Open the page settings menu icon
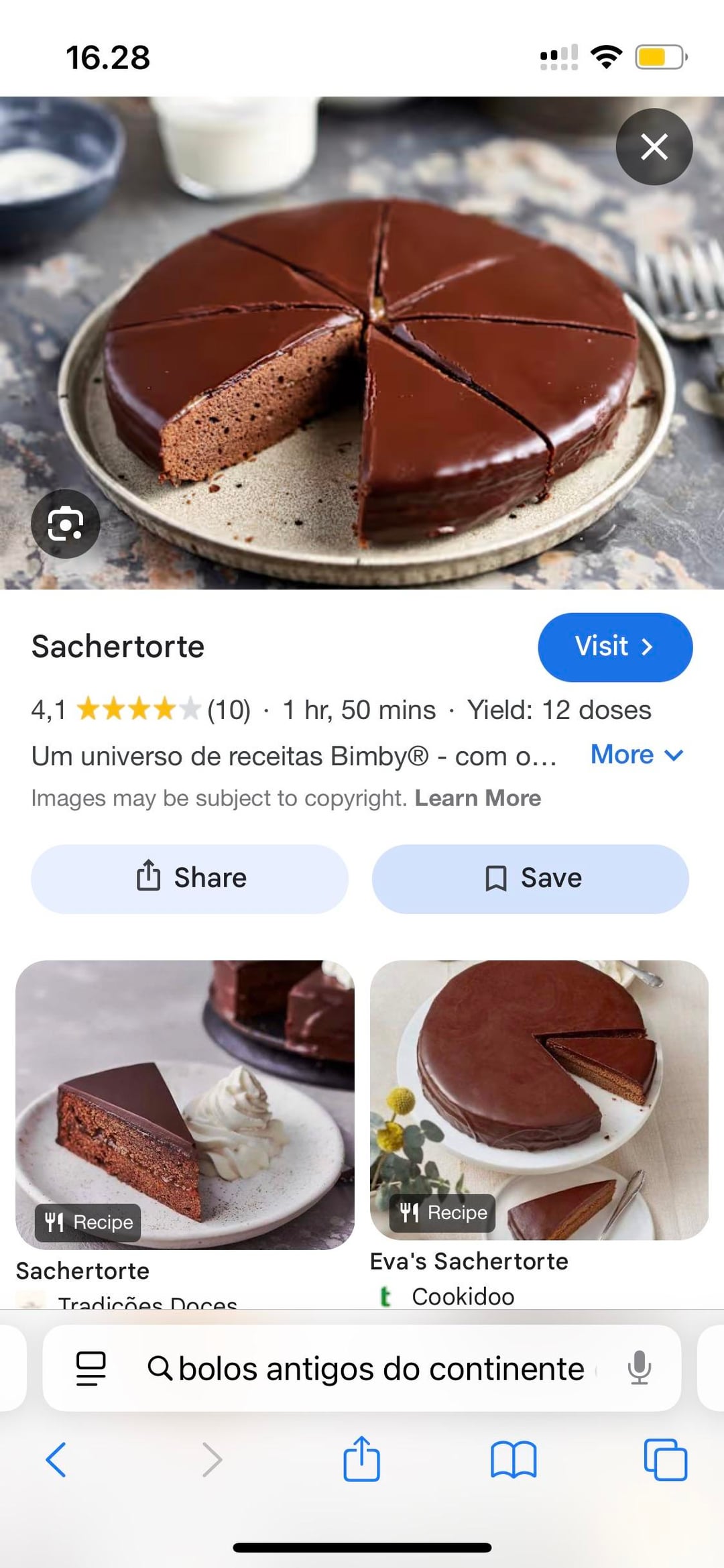724x1568 pixels. (91, 1369)
